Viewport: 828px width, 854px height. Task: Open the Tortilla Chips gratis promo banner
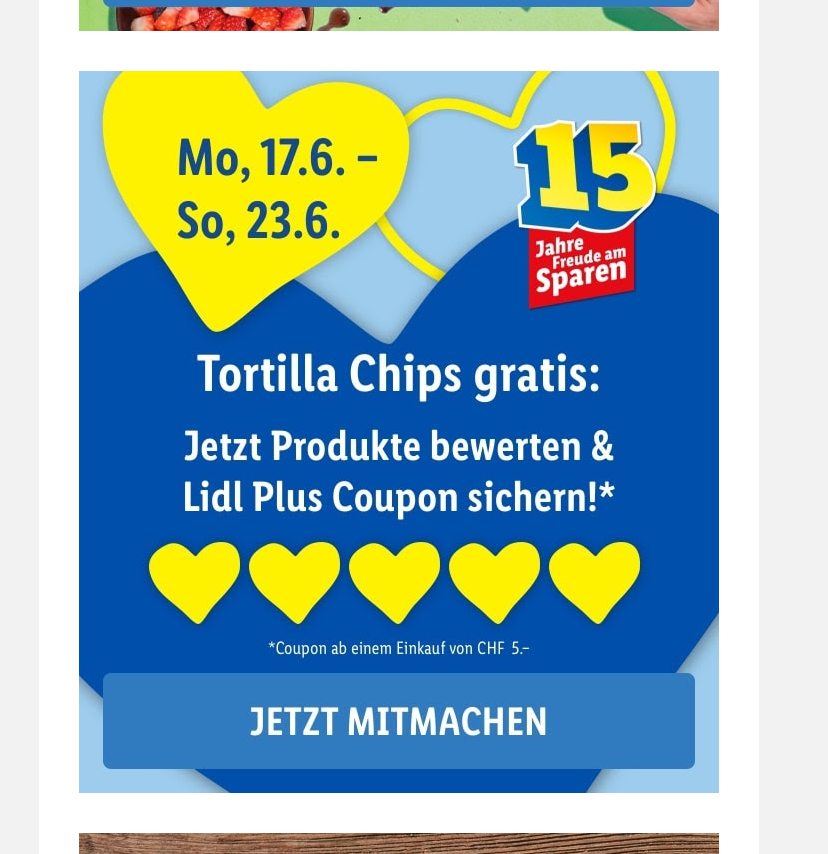[x=398, y=400]
